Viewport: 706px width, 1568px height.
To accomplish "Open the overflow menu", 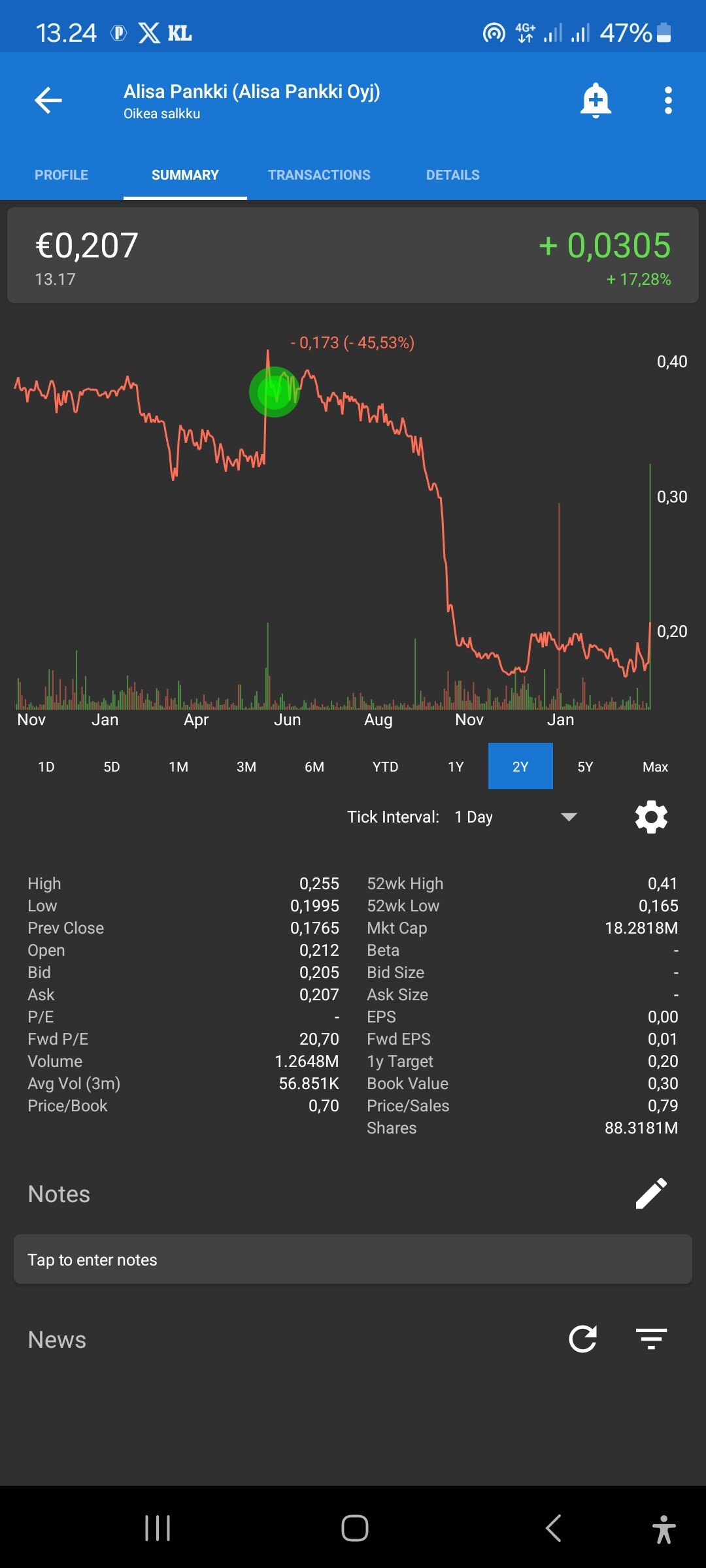I will pyautogui.click(x=667, y=101).
